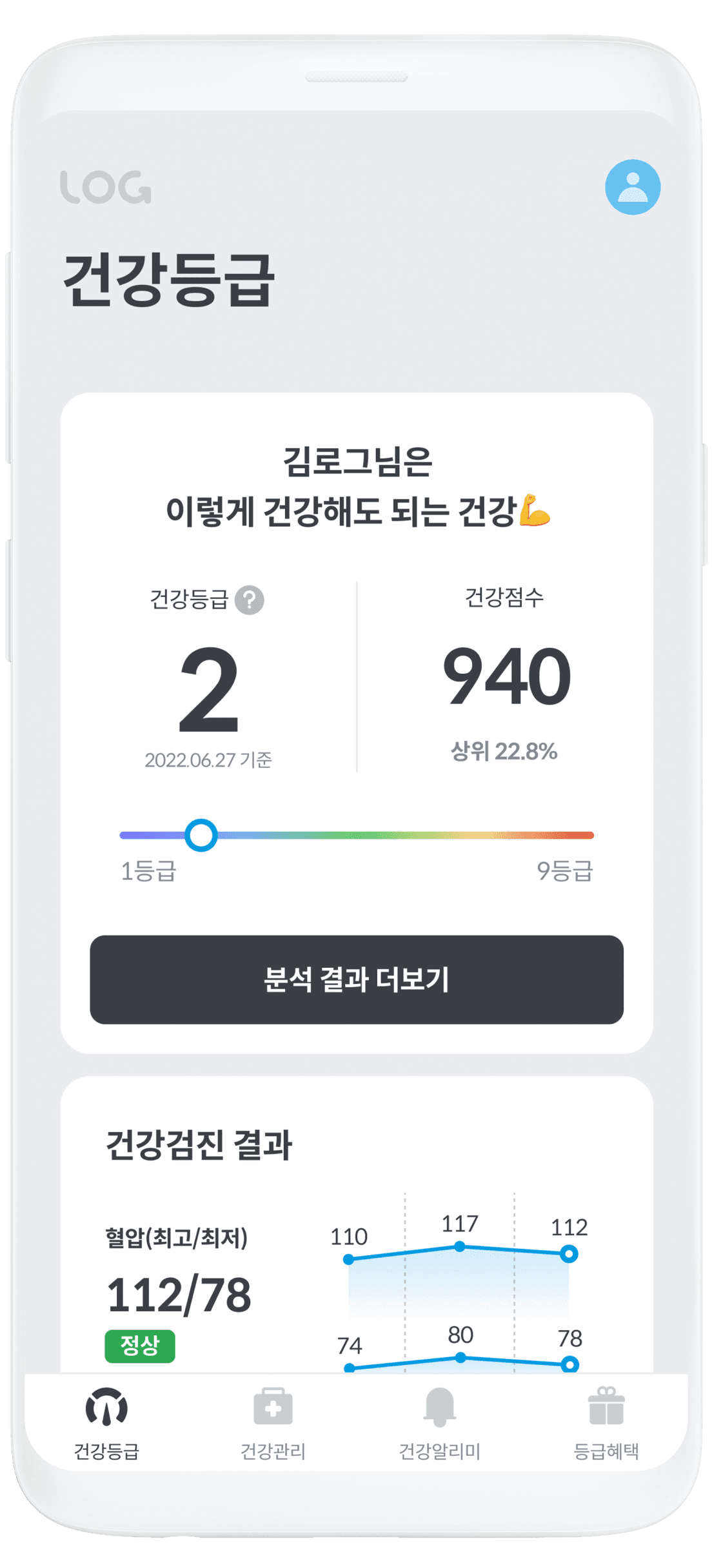
Task: Open 분석 결과 더보기 button
Action: 356,979
